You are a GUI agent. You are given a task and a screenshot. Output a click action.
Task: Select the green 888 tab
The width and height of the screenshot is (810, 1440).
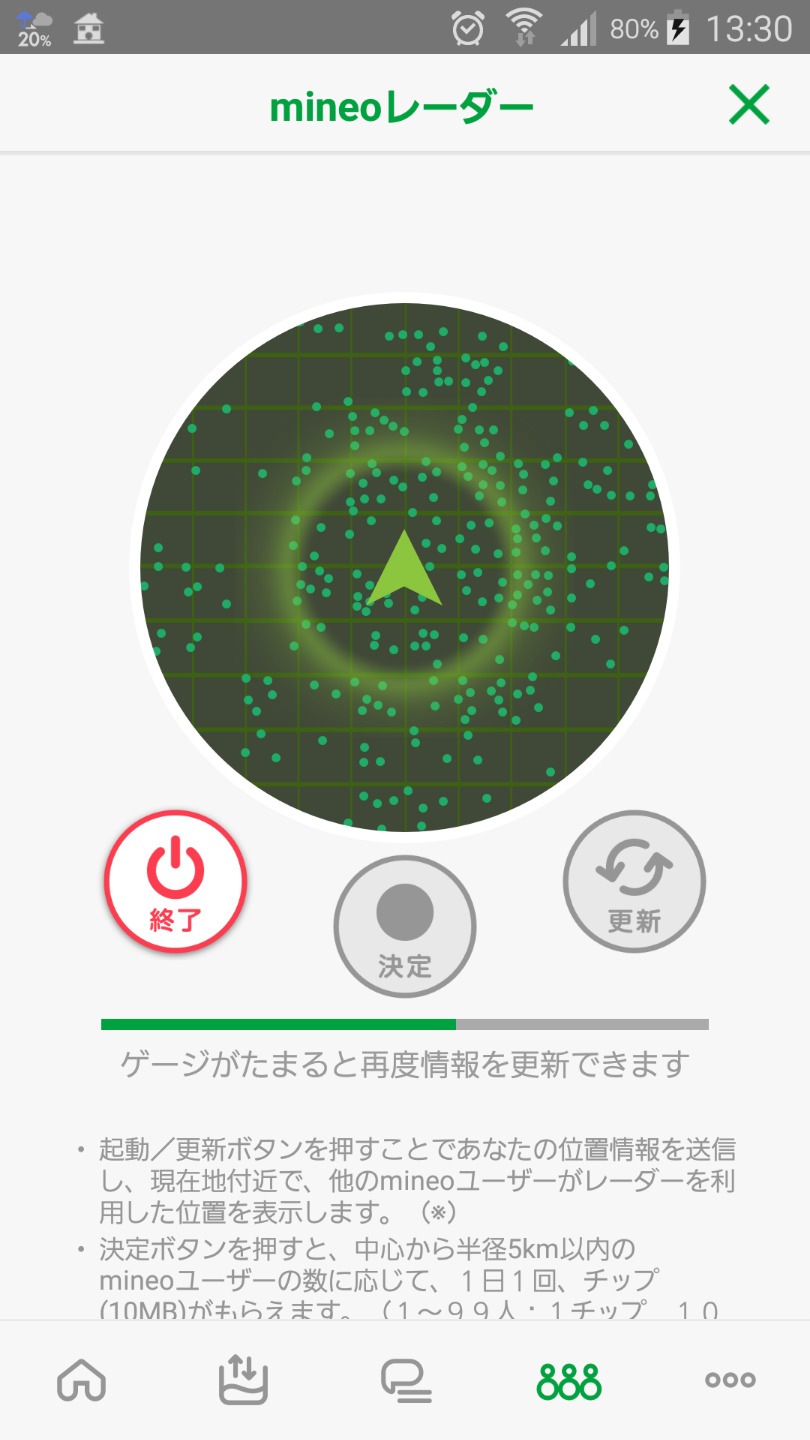pyautogui.click(x=568, y=1381)
